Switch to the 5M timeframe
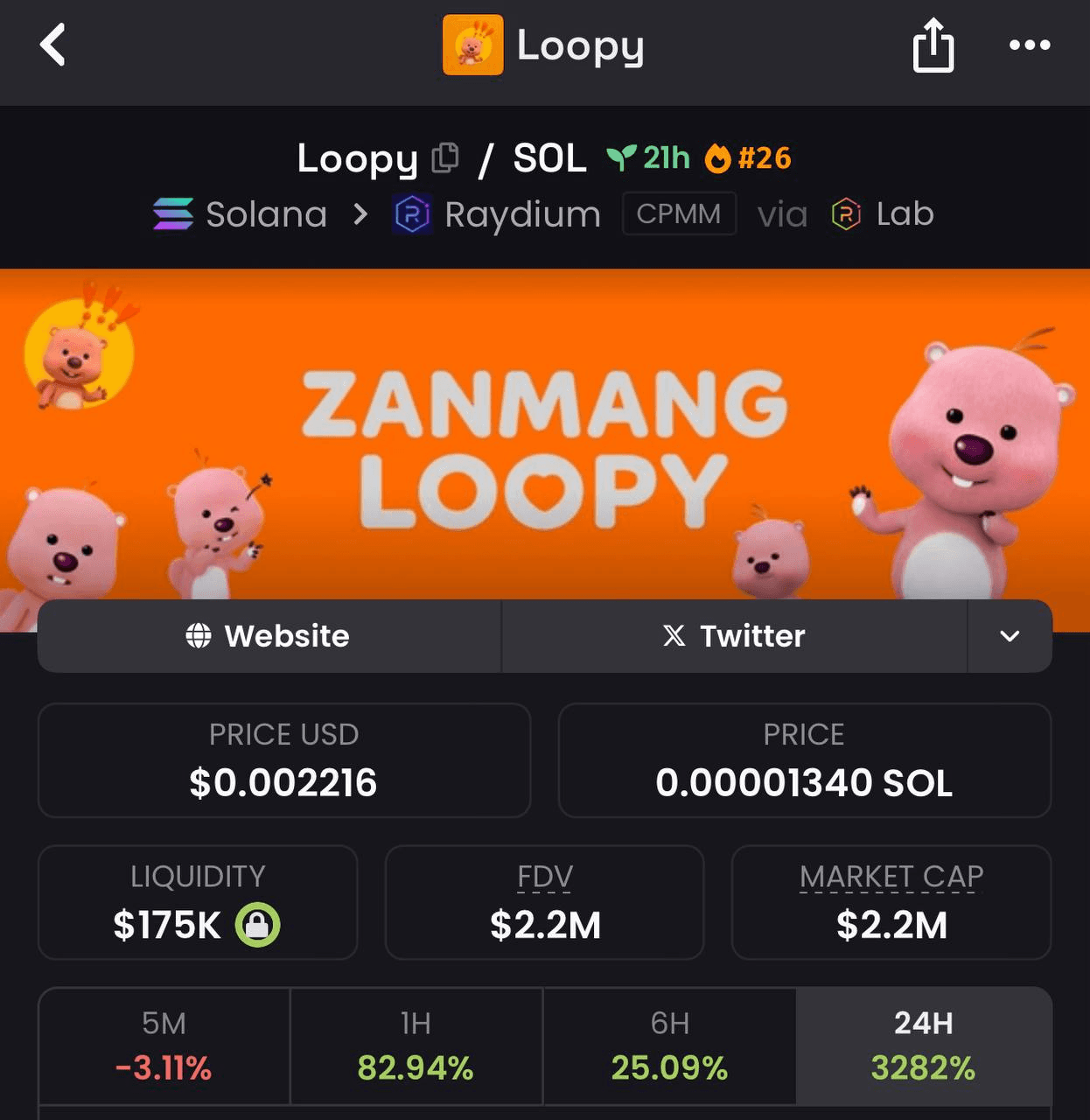1090x1120 pixels. pyautogui.click(x=164, y=1046)
